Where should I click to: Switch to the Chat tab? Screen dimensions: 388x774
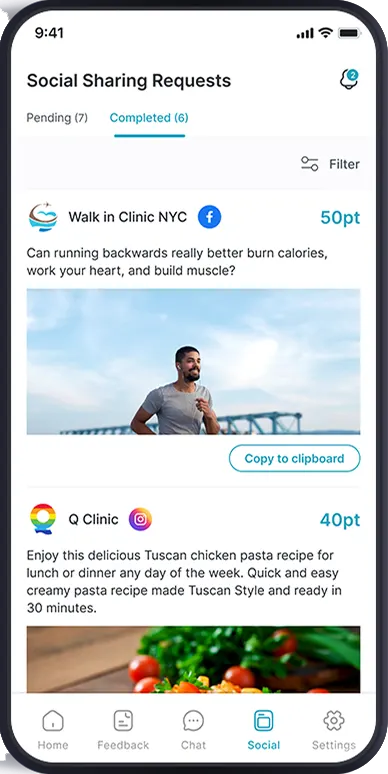(x=194, y=730)
